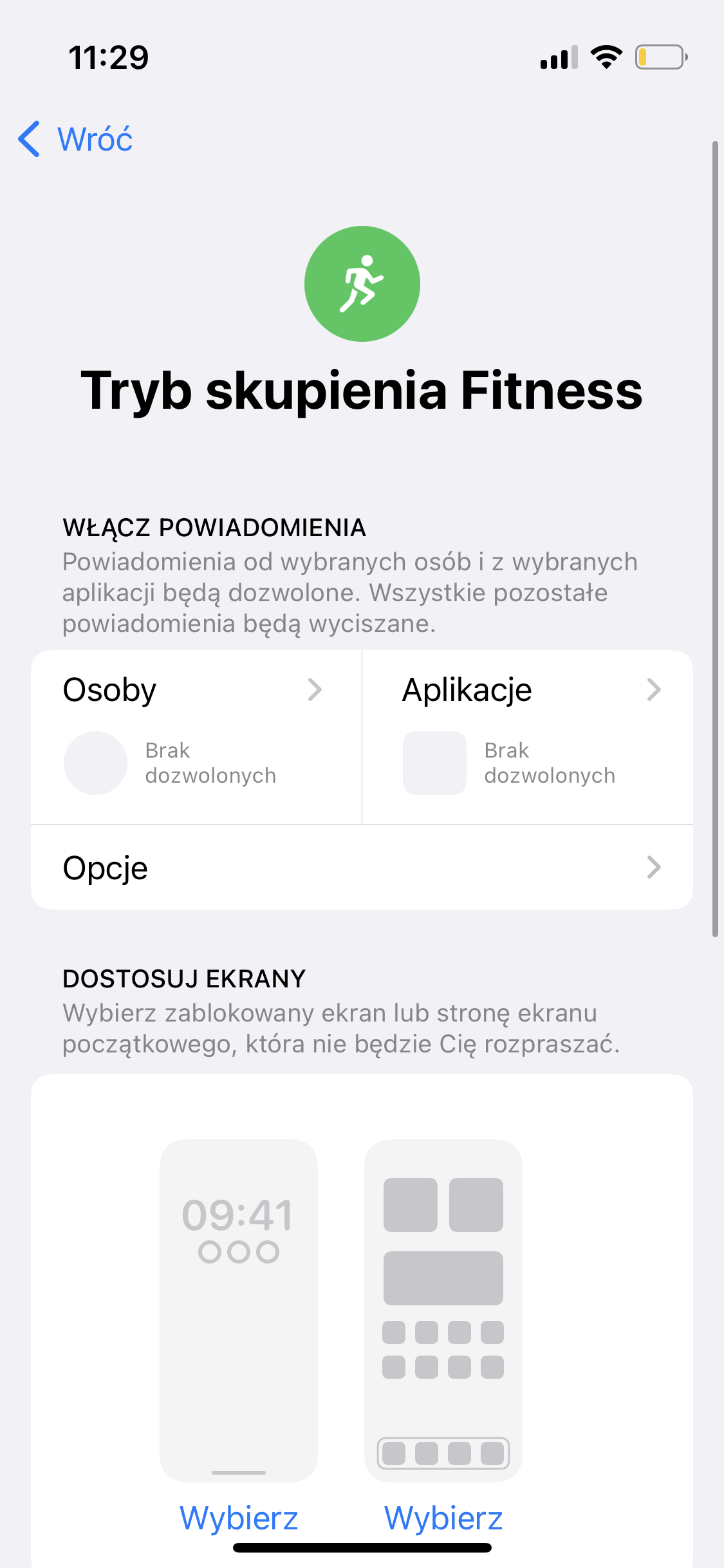Select the home screen page preview thumbnail
Screen dimensions: 724x1568
coord(443,1311)
